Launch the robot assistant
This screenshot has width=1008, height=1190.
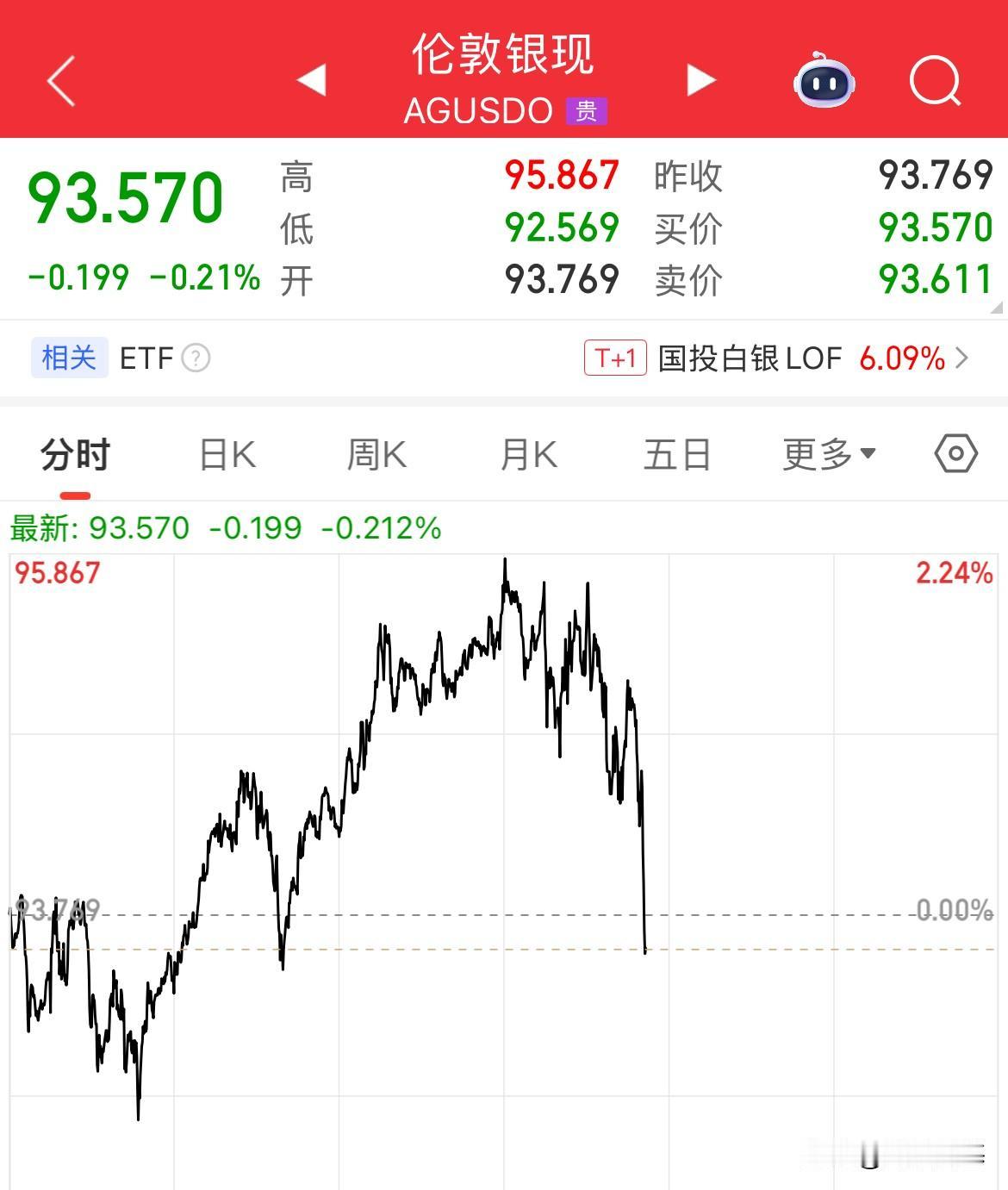click(x=824, y=80)
